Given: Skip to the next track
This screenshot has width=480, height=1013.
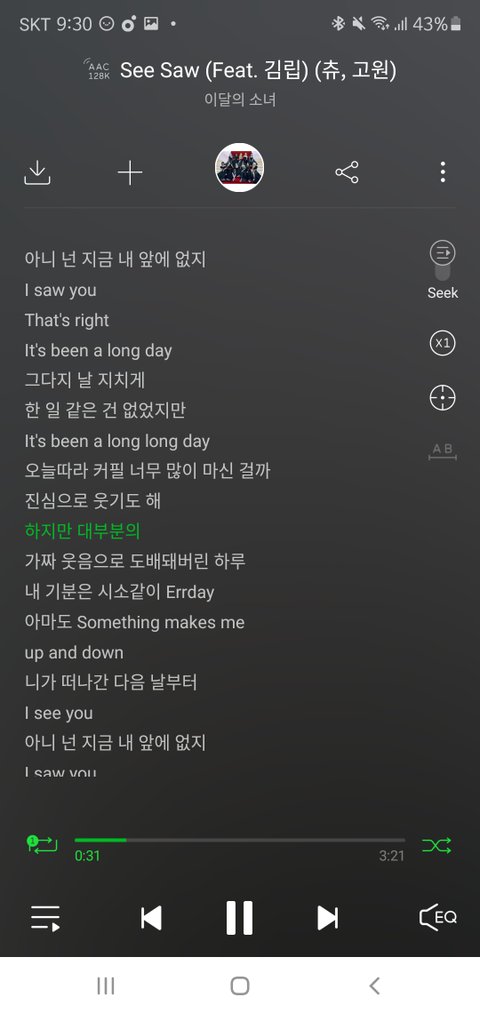Looking at the screenshot, I should (x=328, y=917).
